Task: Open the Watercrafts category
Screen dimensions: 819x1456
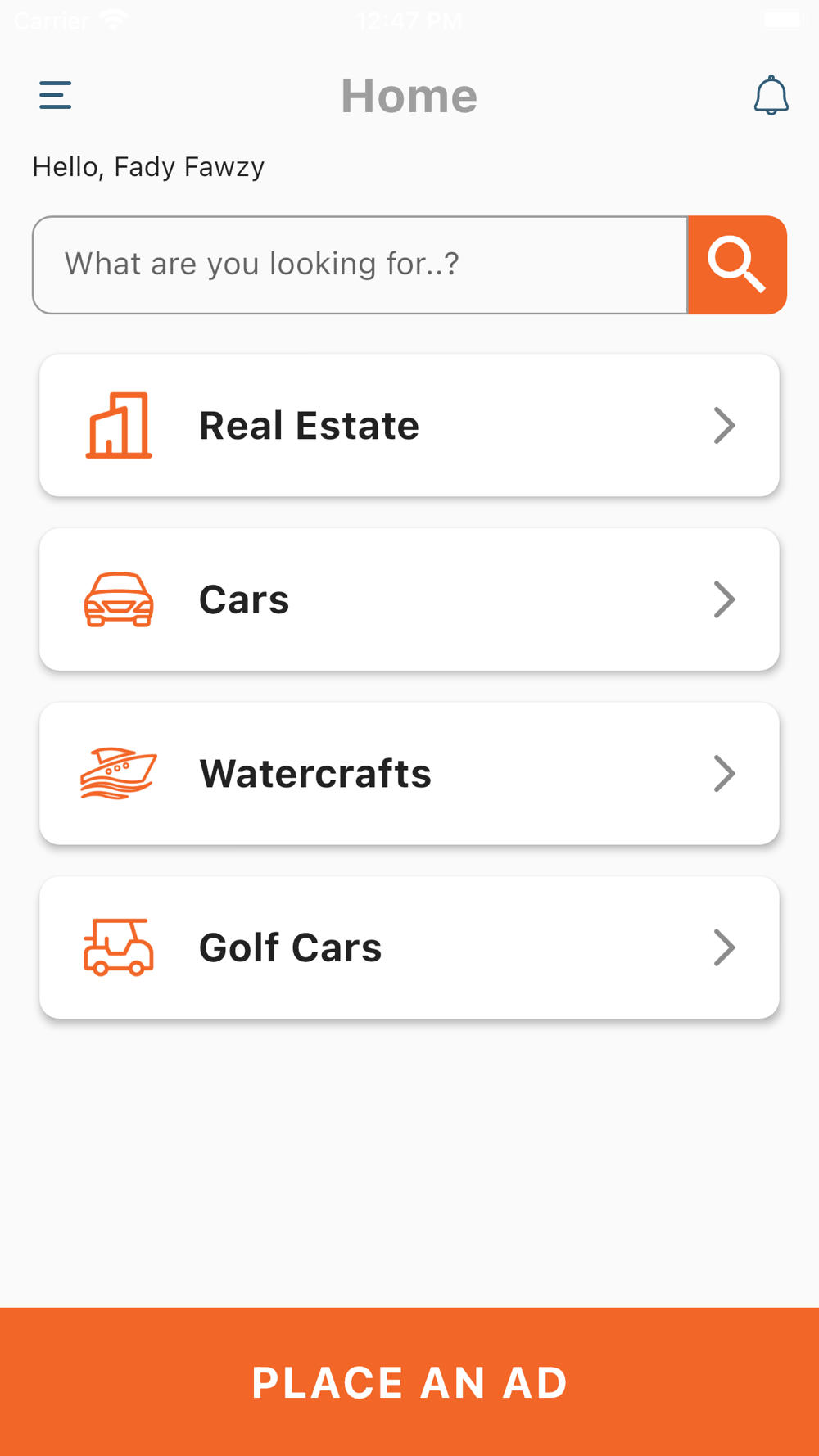Action: pos(409,774)
